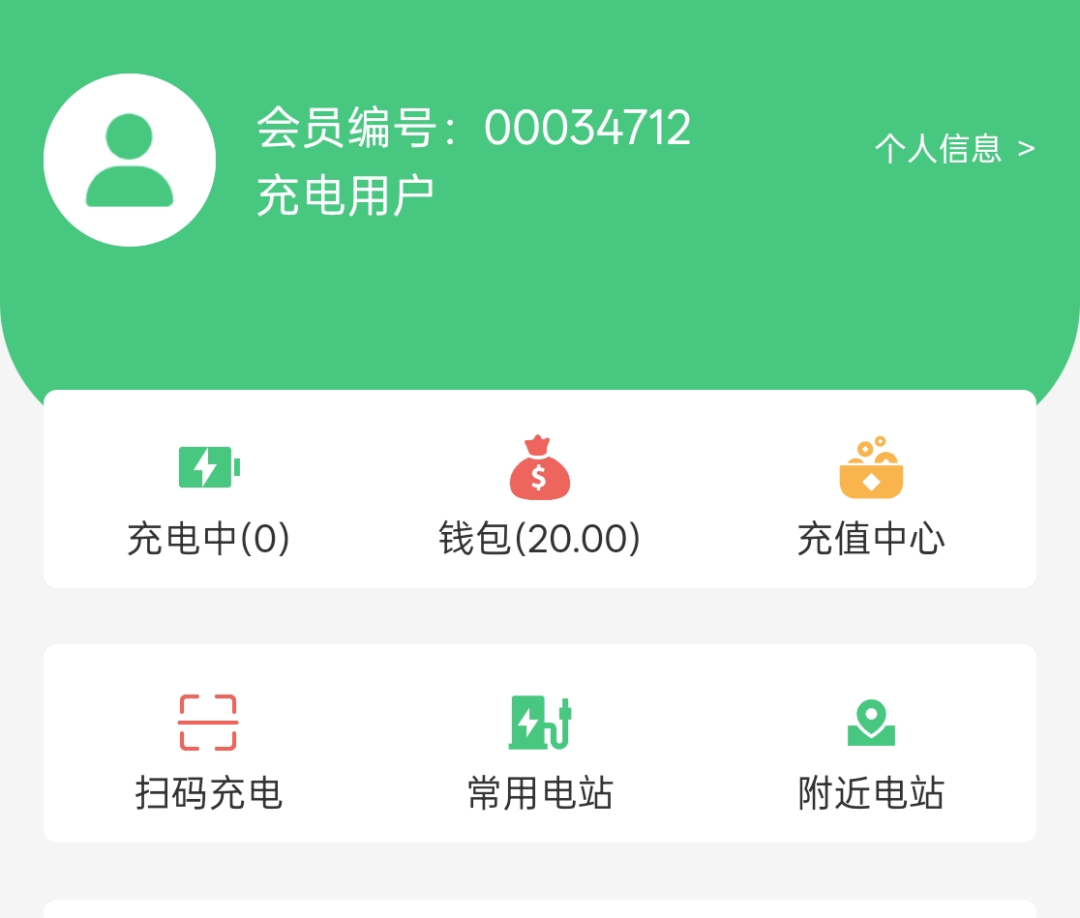
Task: Open 个人信息 personal info link
Action: coord(953,149)
